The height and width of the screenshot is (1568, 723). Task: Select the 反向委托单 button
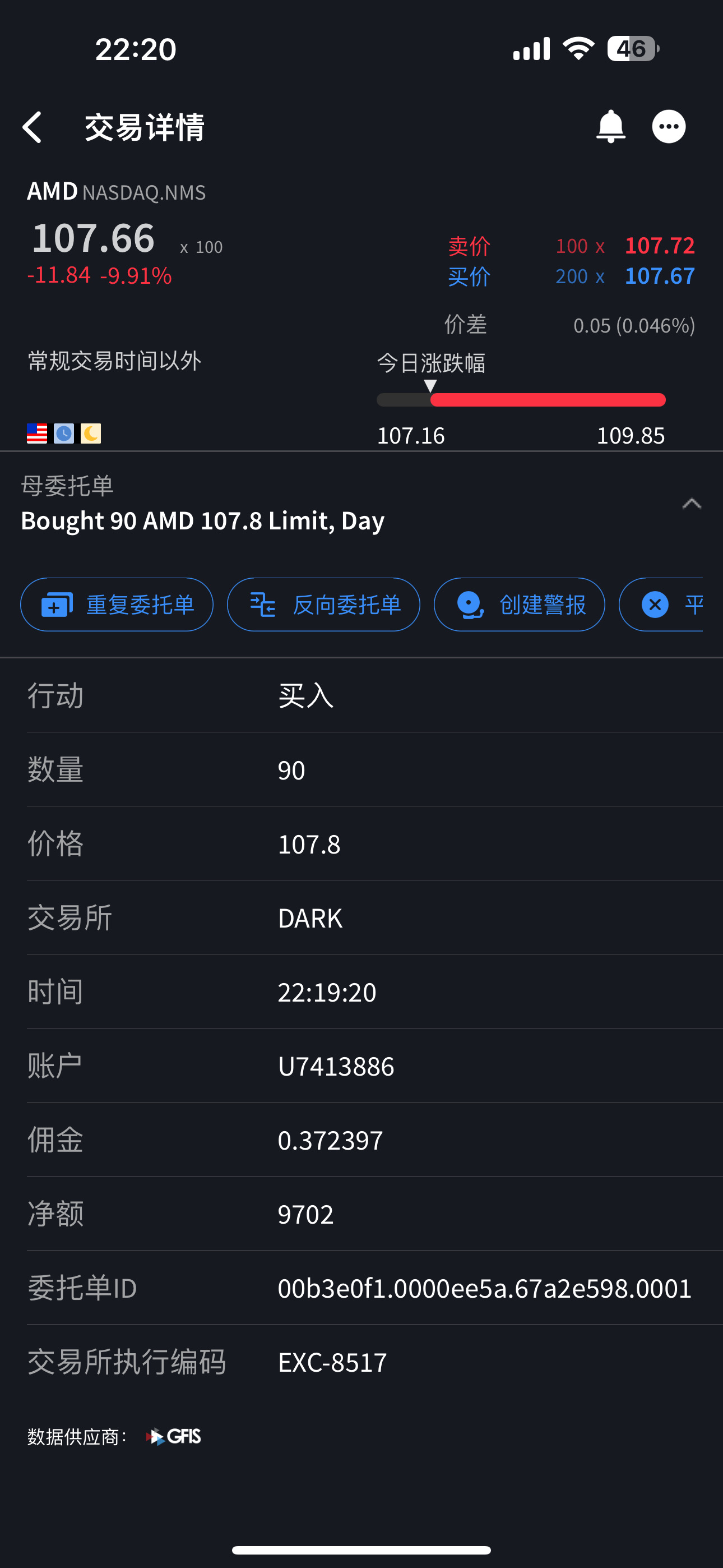[323, 605]
